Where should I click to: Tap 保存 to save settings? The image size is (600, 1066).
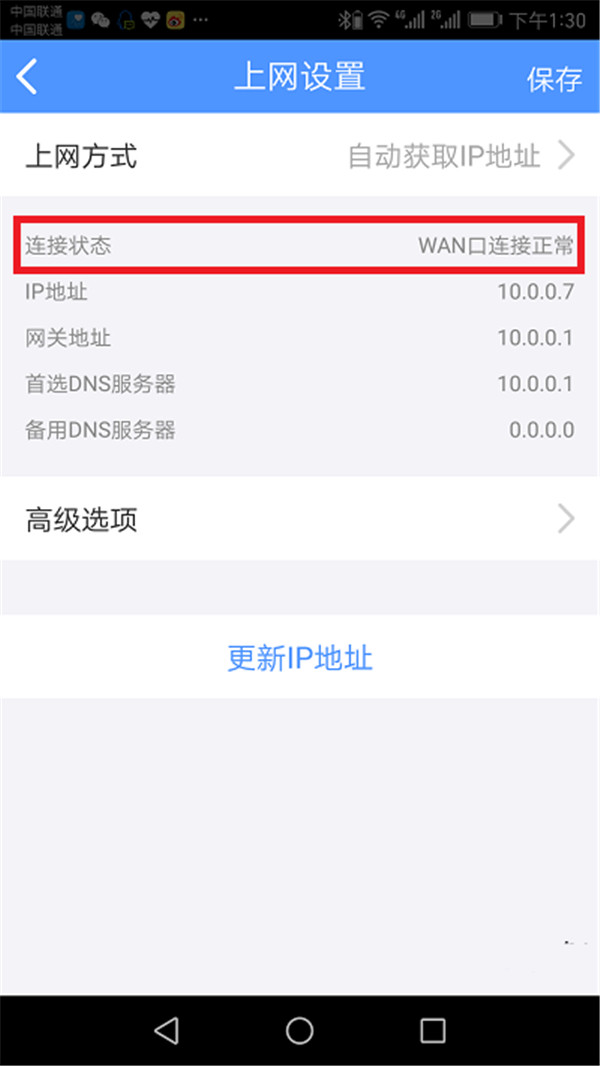click(x=554, y=79)
